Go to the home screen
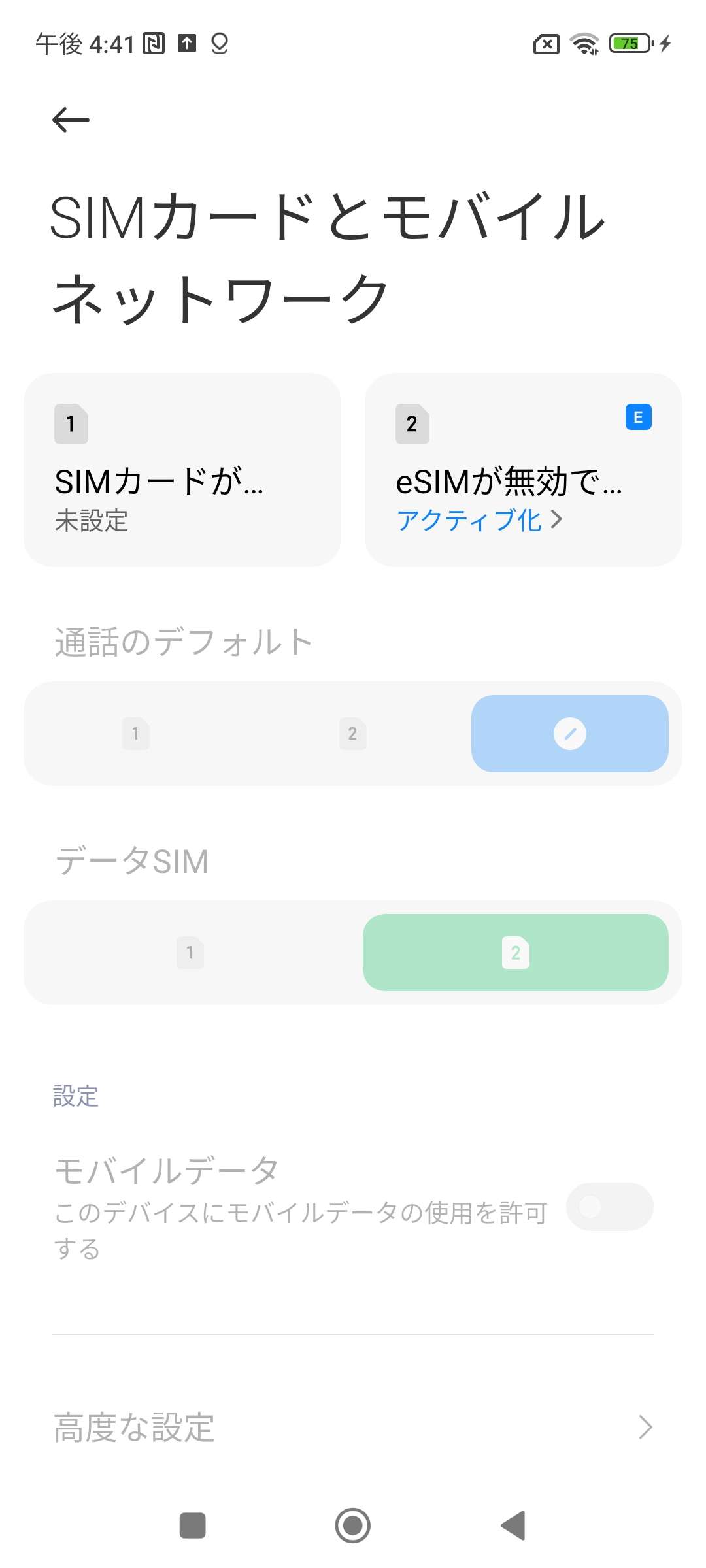 [353, 1526]
